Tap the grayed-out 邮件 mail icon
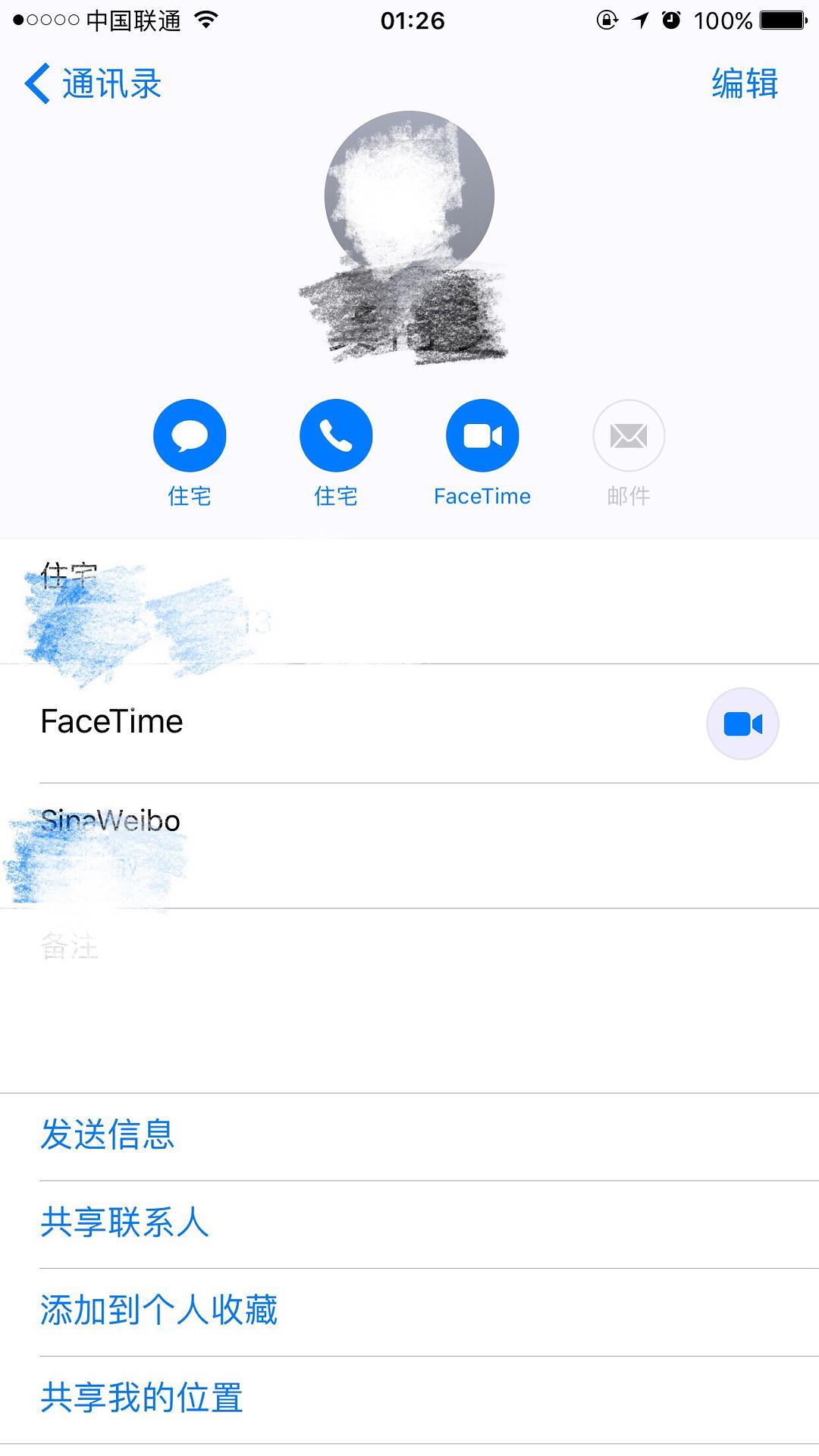Image resolution: width=819 pixels, height=1456 pixels. [x=627, y=435]
